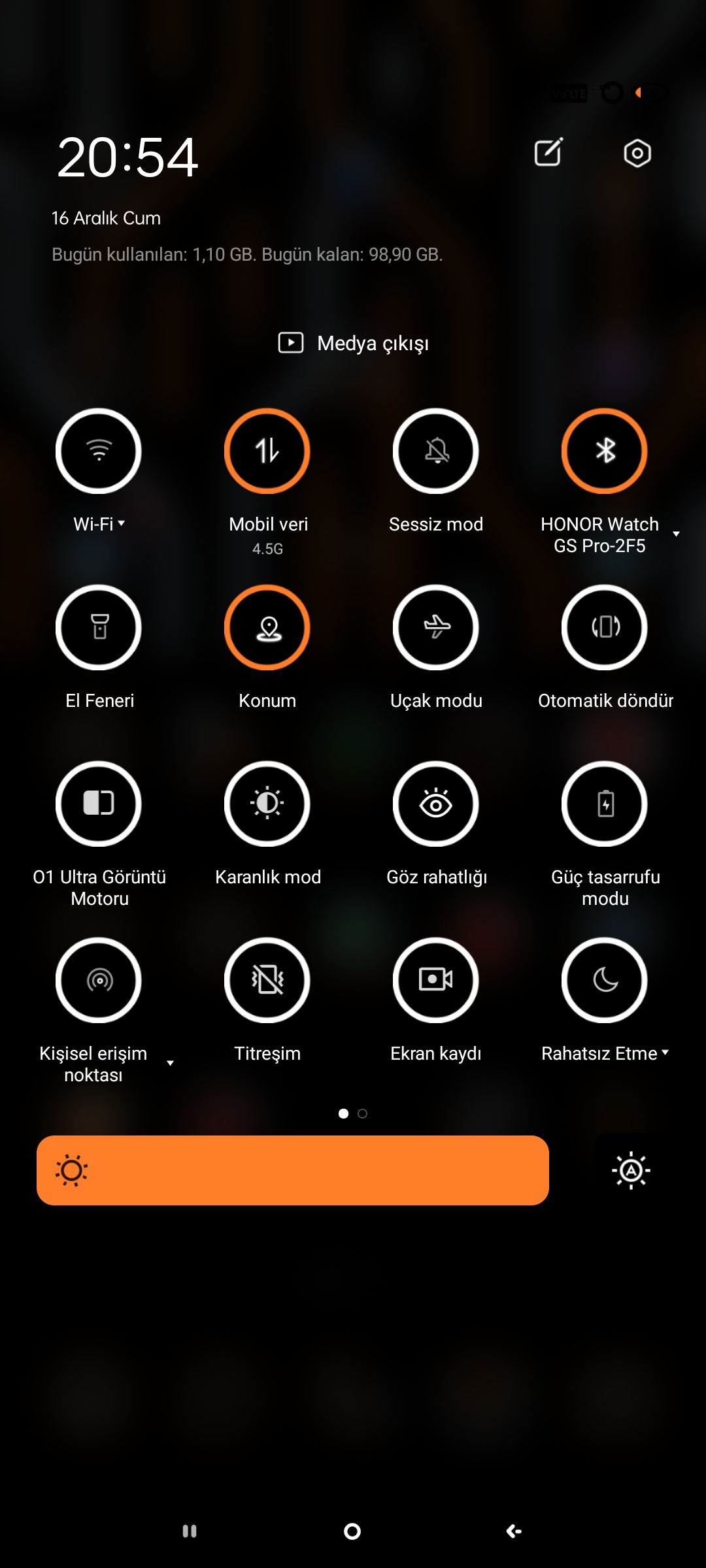Open Medya çıkışı media output
The height and width of the screenshot is (1568, 706).
point(354,343)
